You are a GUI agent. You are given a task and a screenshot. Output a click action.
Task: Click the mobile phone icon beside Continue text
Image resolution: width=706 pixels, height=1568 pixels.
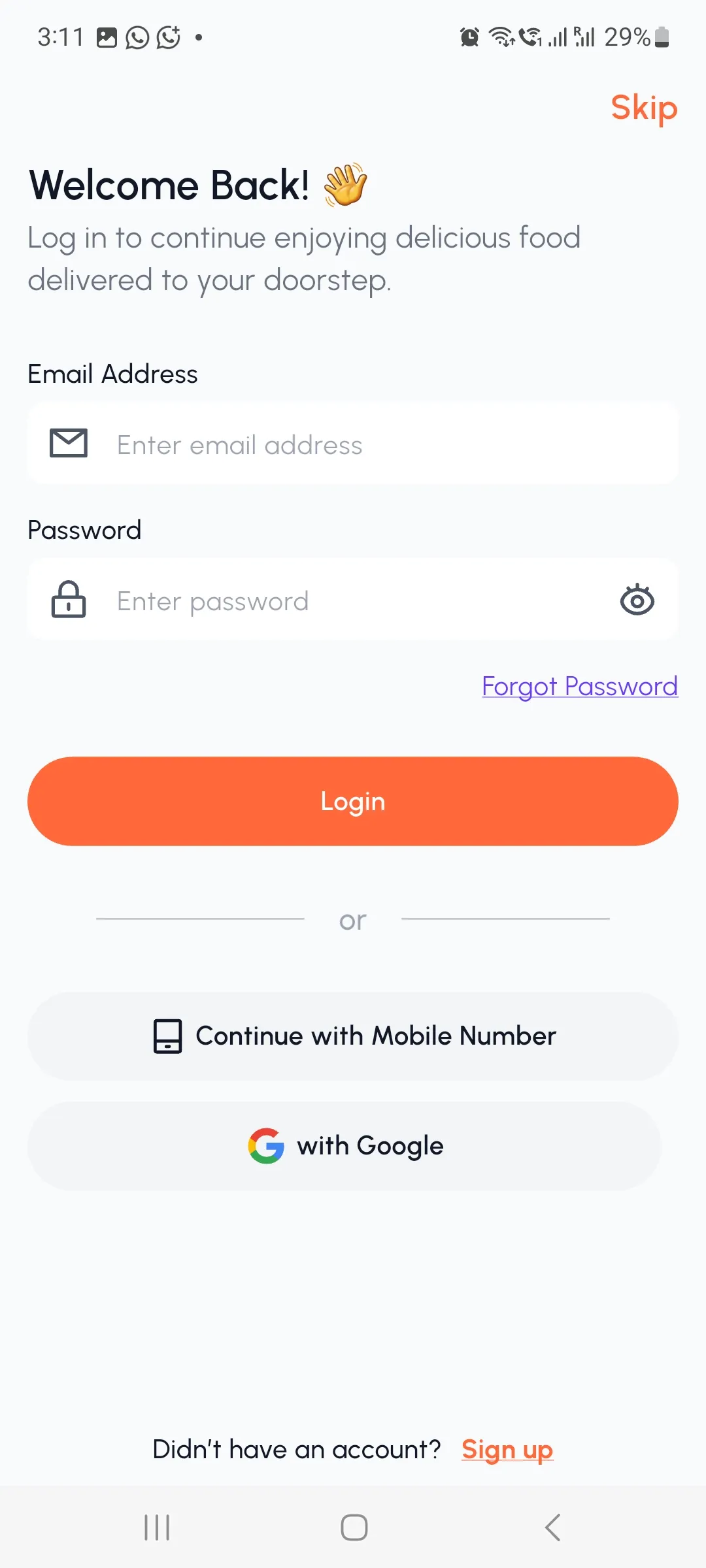click(167, 1036)
